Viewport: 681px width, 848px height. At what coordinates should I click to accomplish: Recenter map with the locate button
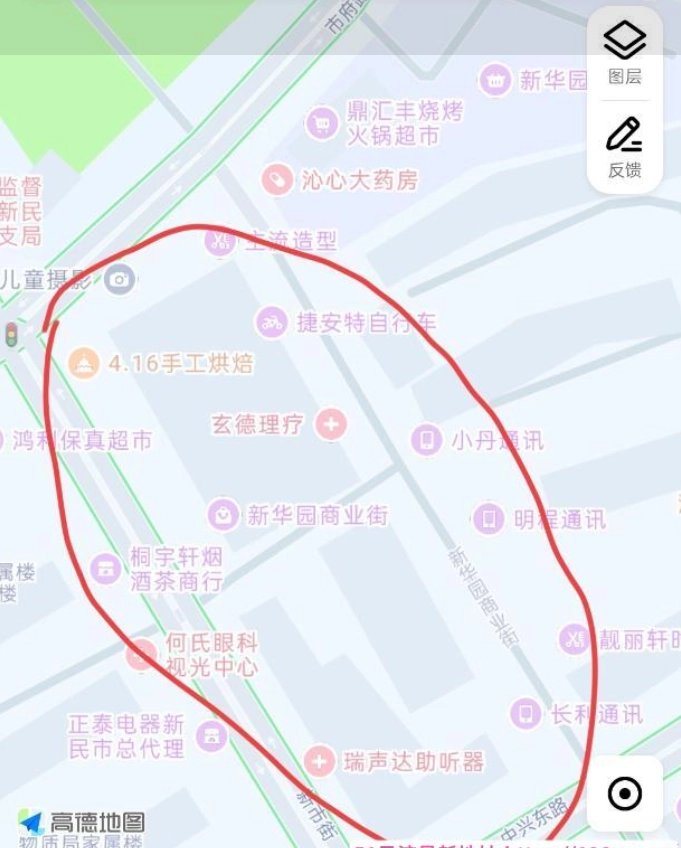click(624, 794)
